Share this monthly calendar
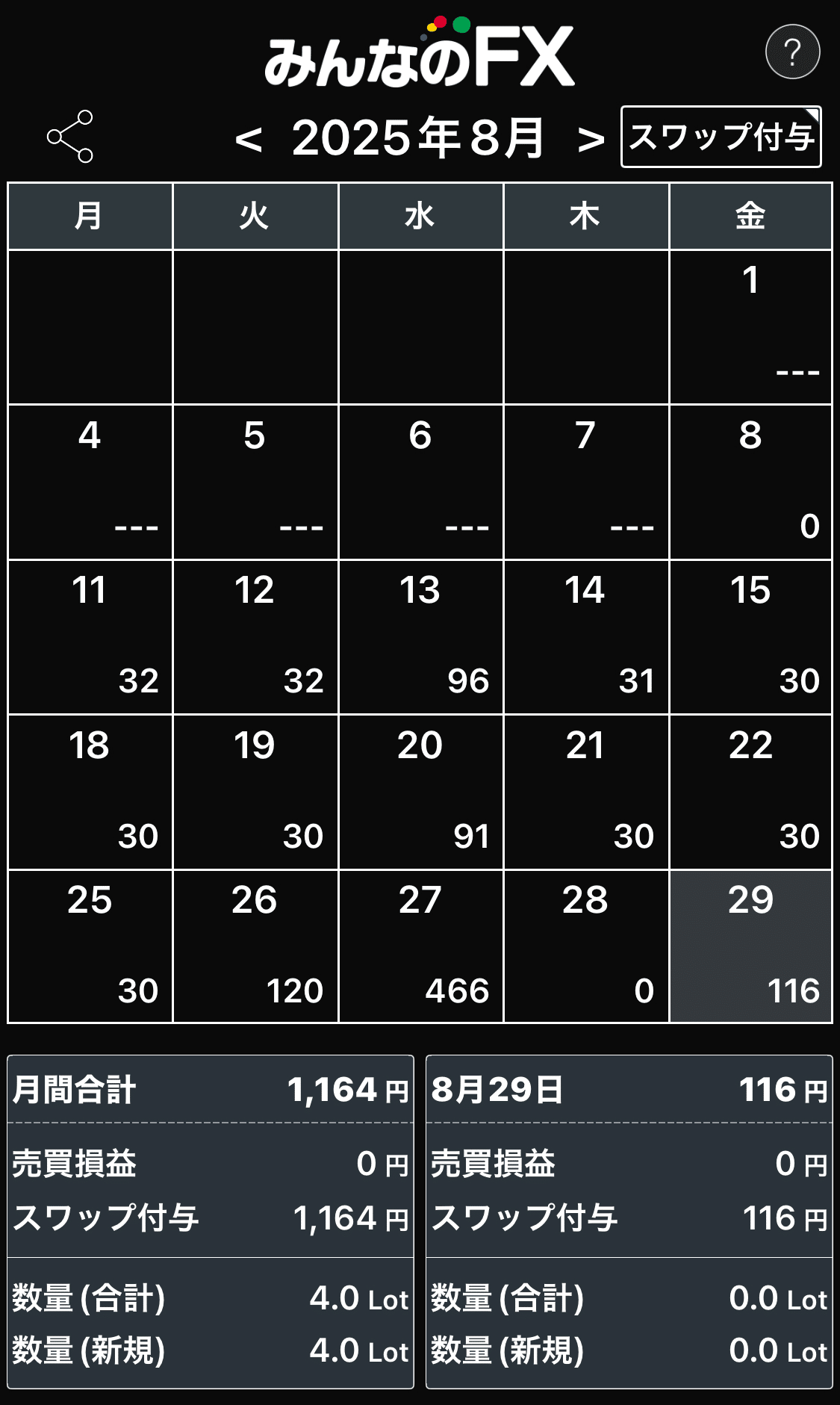 pyautogui.click(x=70, y=137)
